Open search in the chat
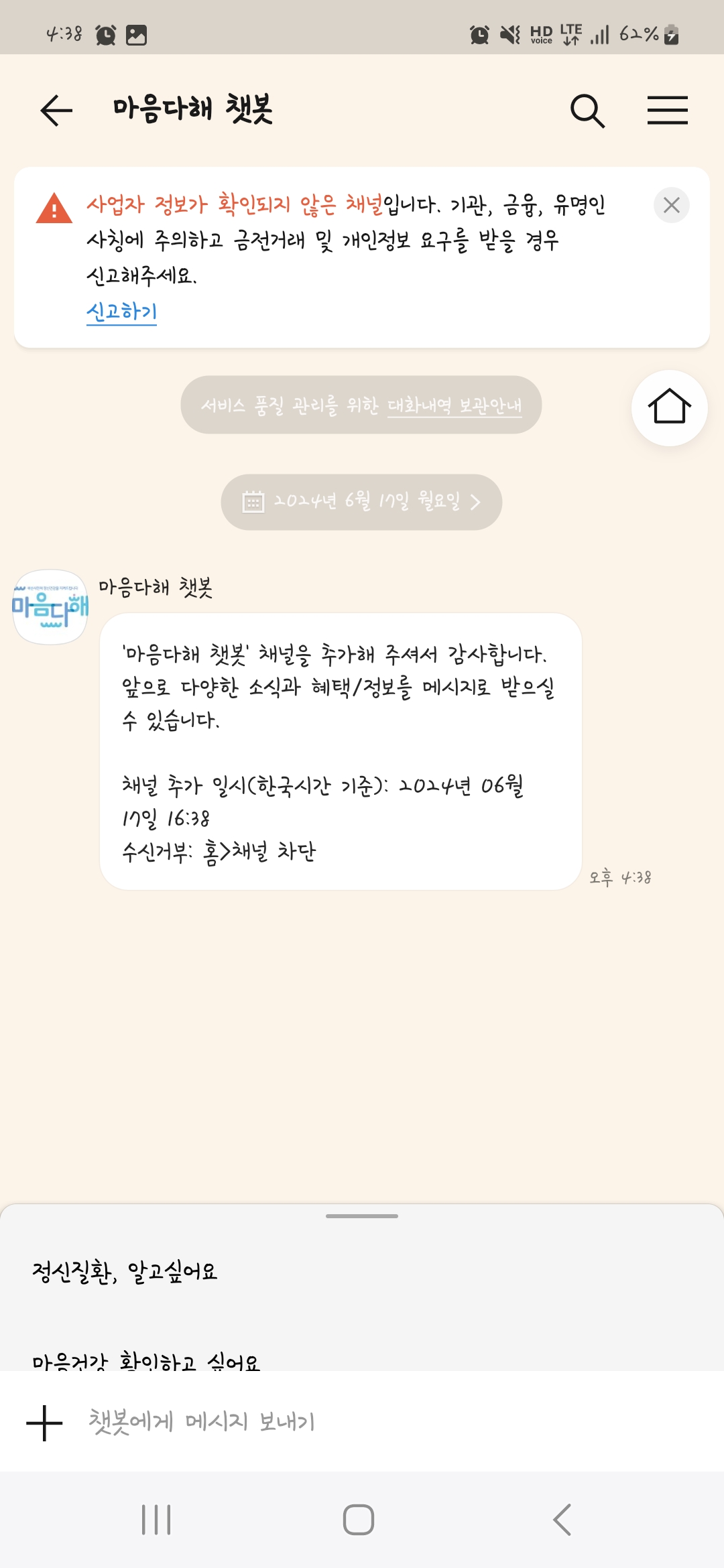Screen dimensions: 724x1568 (587, 111)
